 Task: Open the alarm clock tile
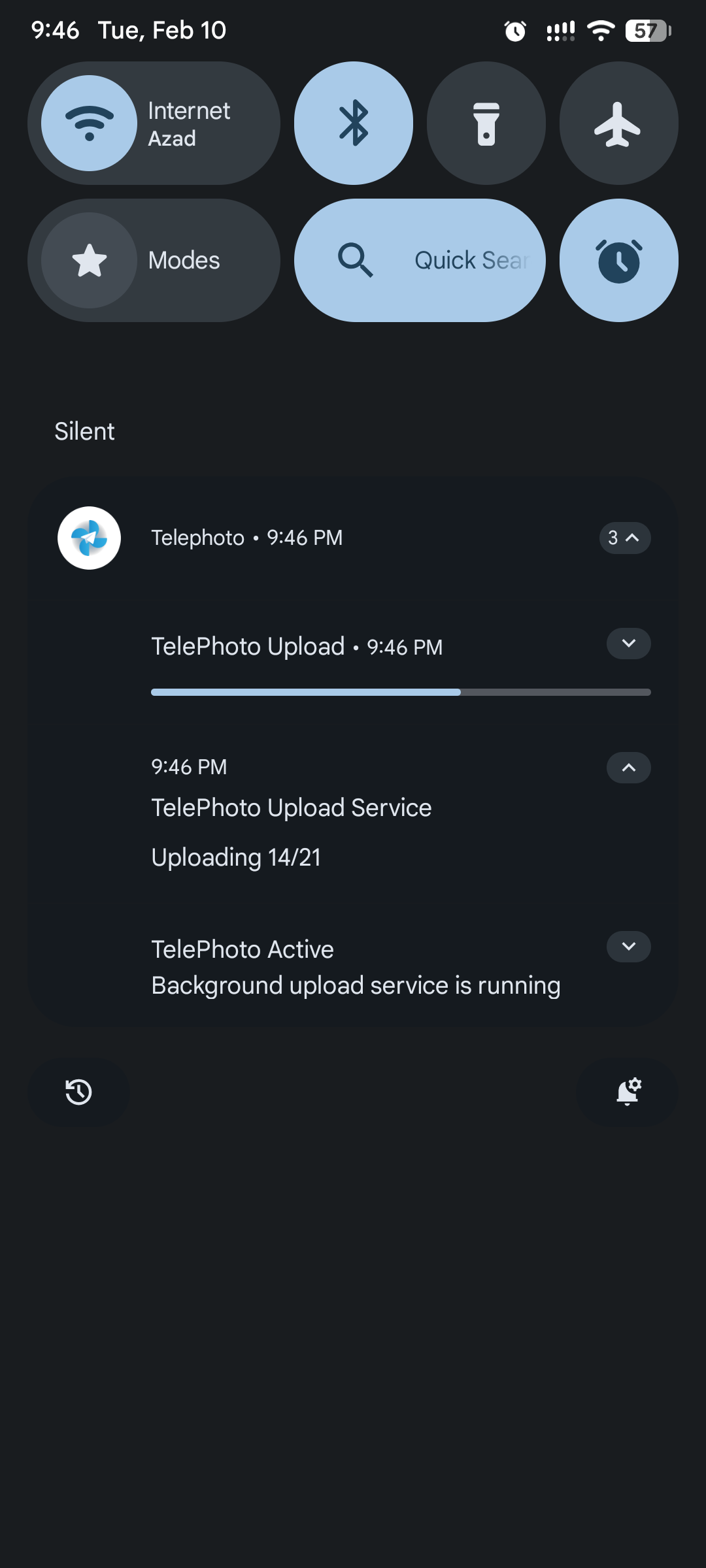coord(618,259)
